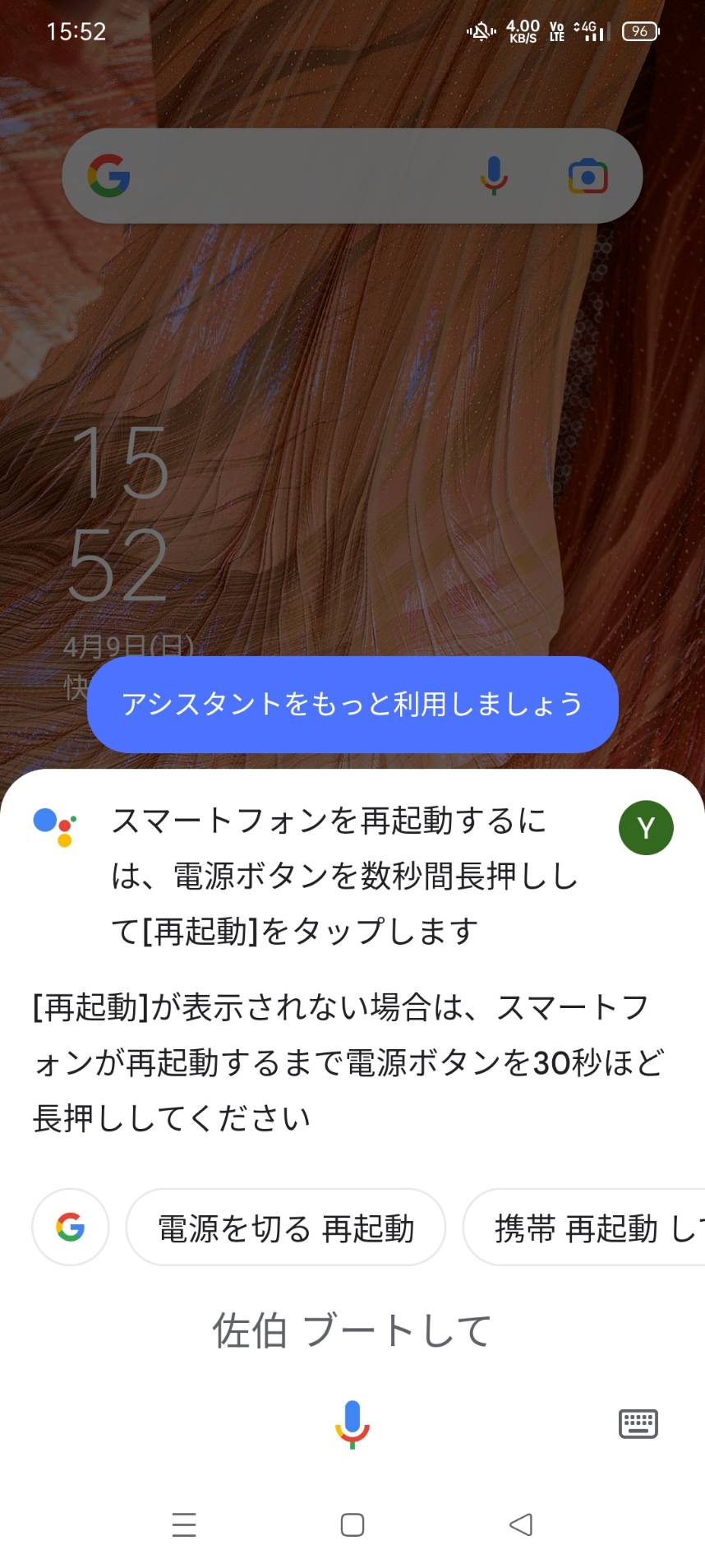Open recent apps from navigation bar
This screenshot has width=705, height=1568.
pos(184,1524)
